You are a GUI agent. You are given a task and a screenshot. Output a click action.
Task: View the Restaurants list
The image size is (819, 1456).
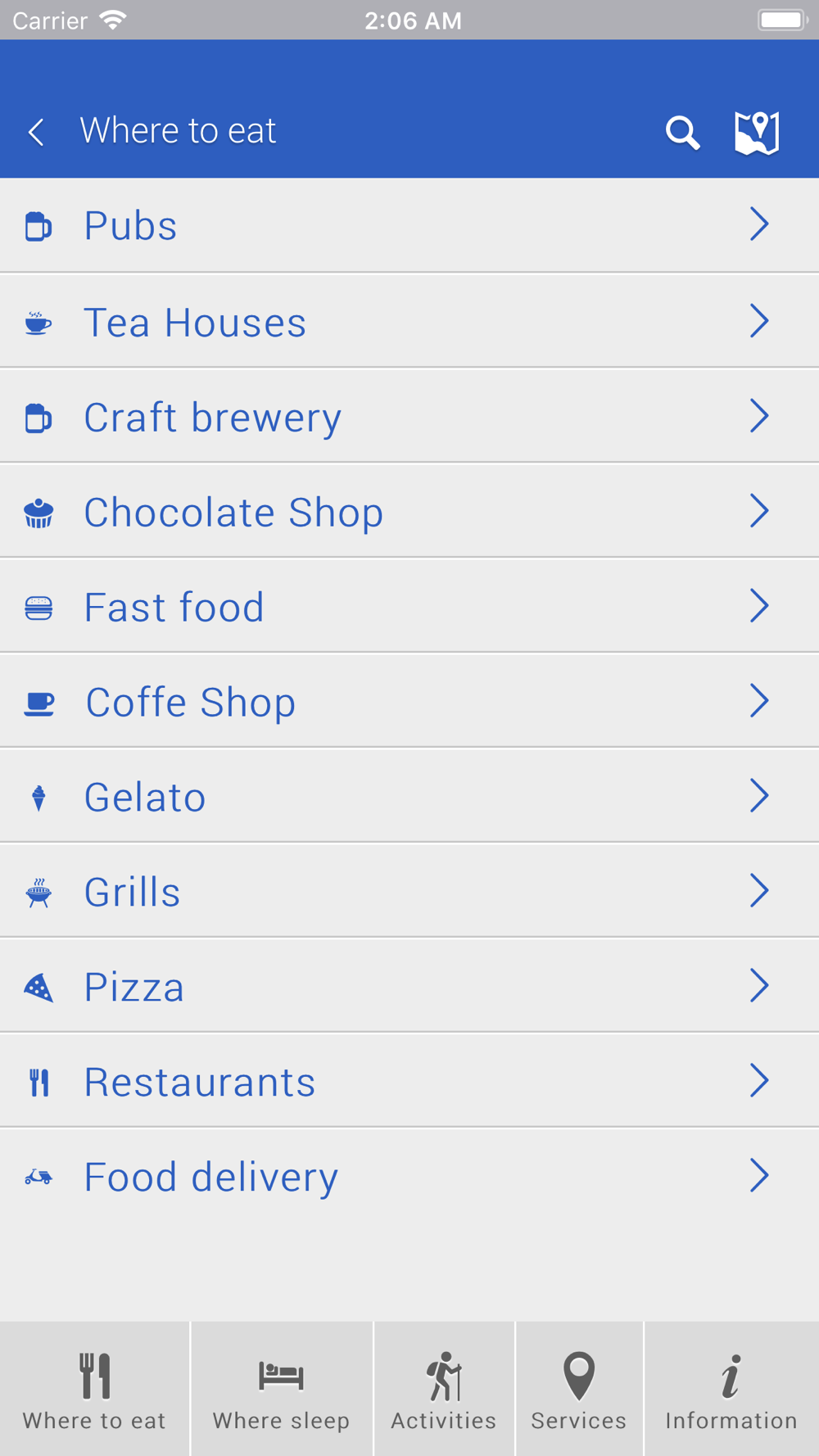point(409,1082)
